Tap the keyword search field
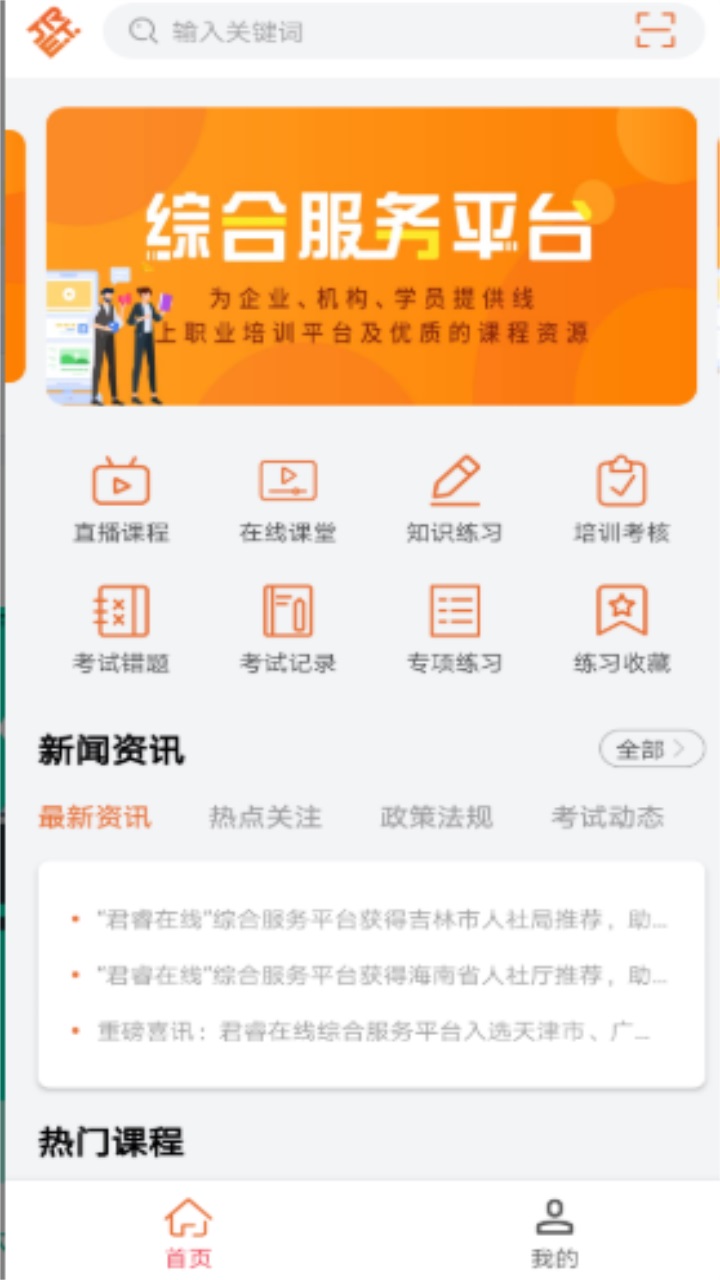 point(380,31)
